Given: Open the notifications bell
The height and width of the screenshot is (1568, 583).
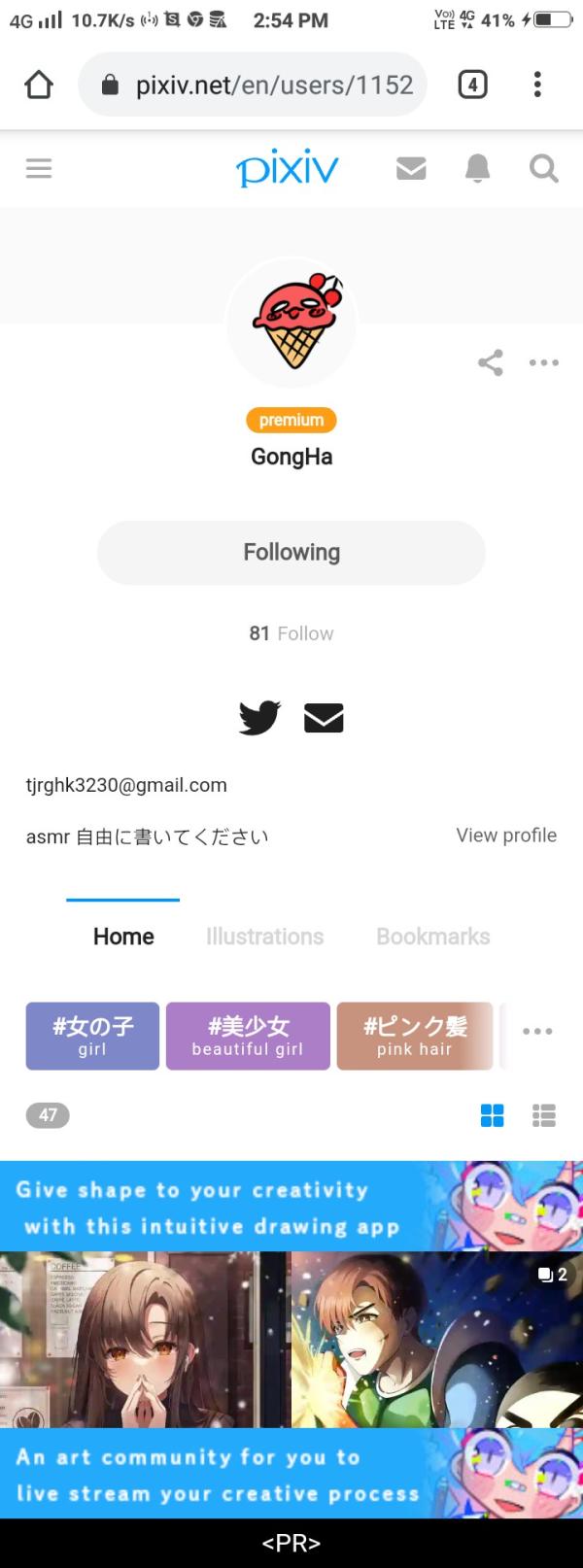Looking at the screenshot, I should tap(477, 169).
